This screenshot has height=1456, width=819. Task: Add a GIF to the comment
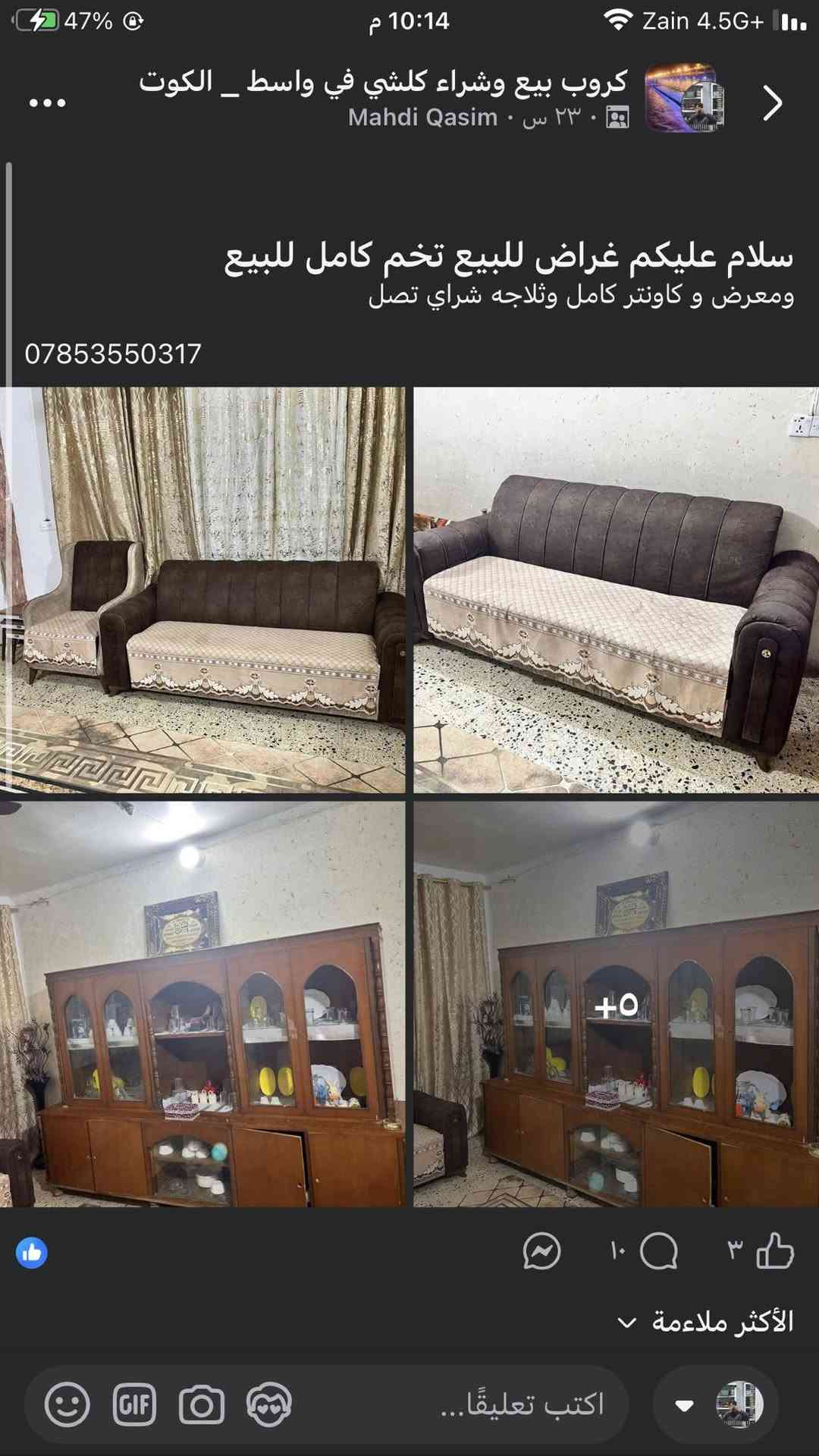[x=134, y=1404]
